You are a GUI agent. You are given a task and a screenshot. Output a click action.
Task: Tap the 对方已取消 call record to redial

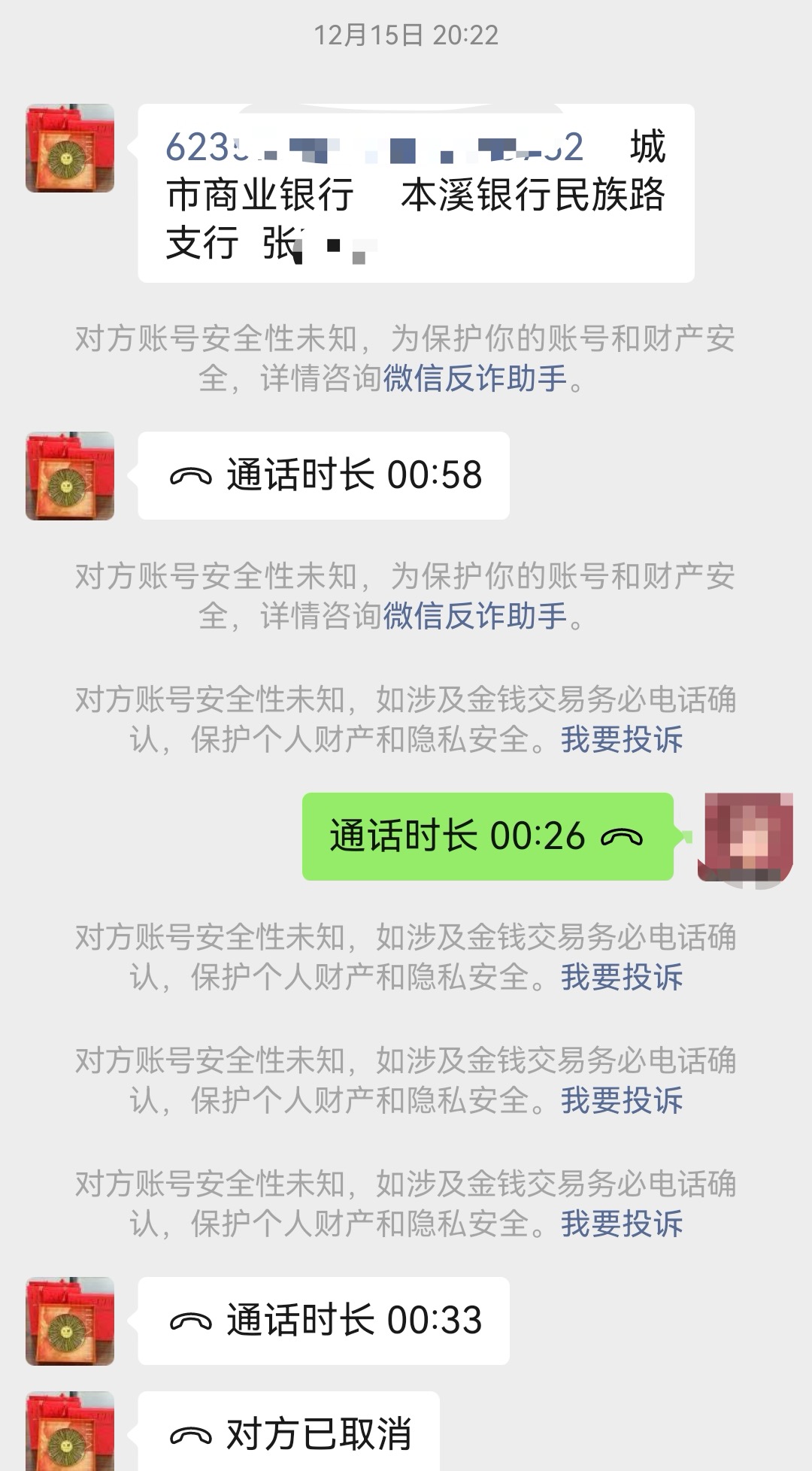point(289,1433)
